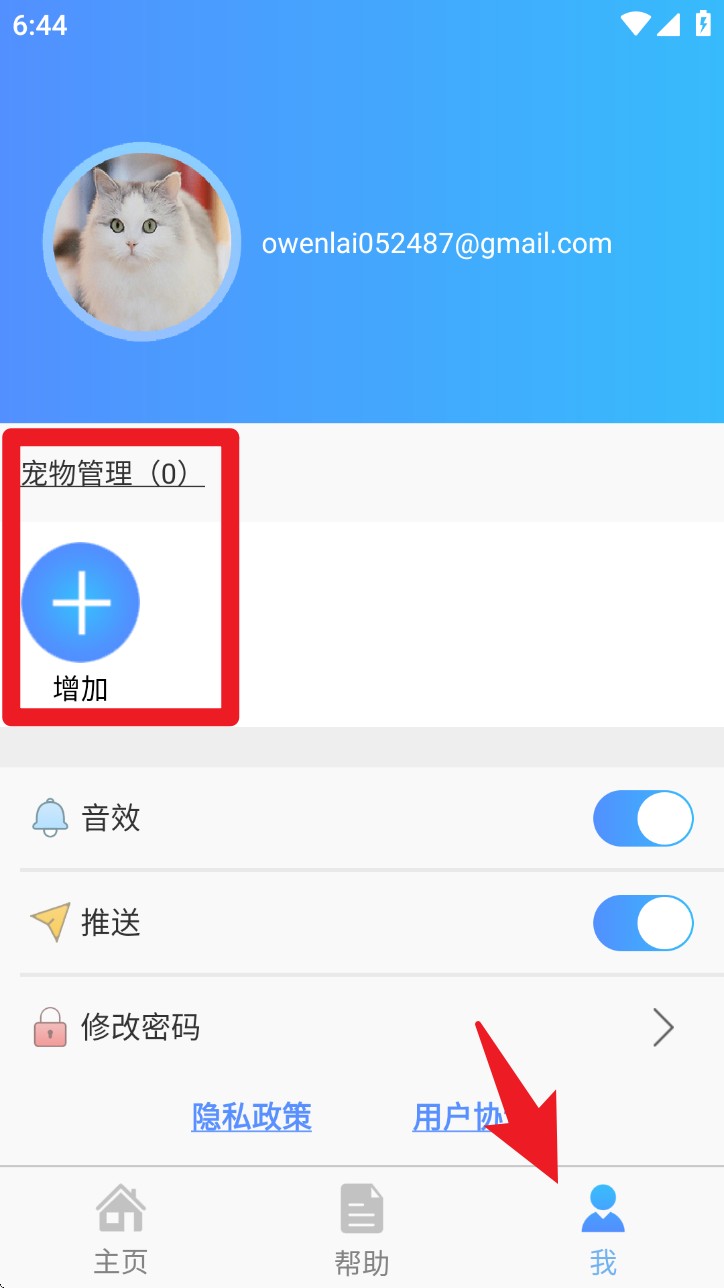Open the 隐私政策 privacy policy link
This screenshot has width=724, height=1288.
(251, 1117)
